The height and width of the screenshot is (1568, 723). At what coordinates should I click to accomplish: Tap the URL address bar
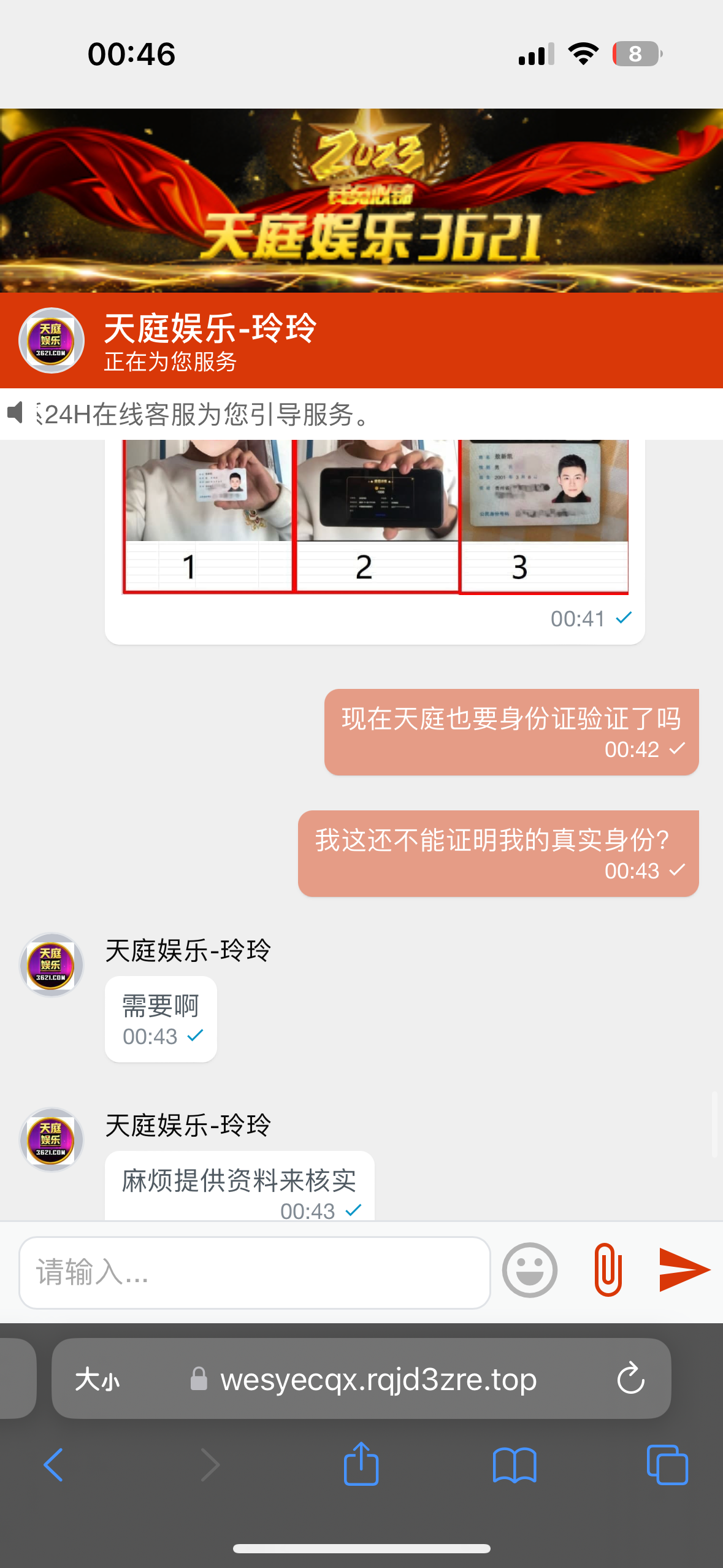[378, 1380]
